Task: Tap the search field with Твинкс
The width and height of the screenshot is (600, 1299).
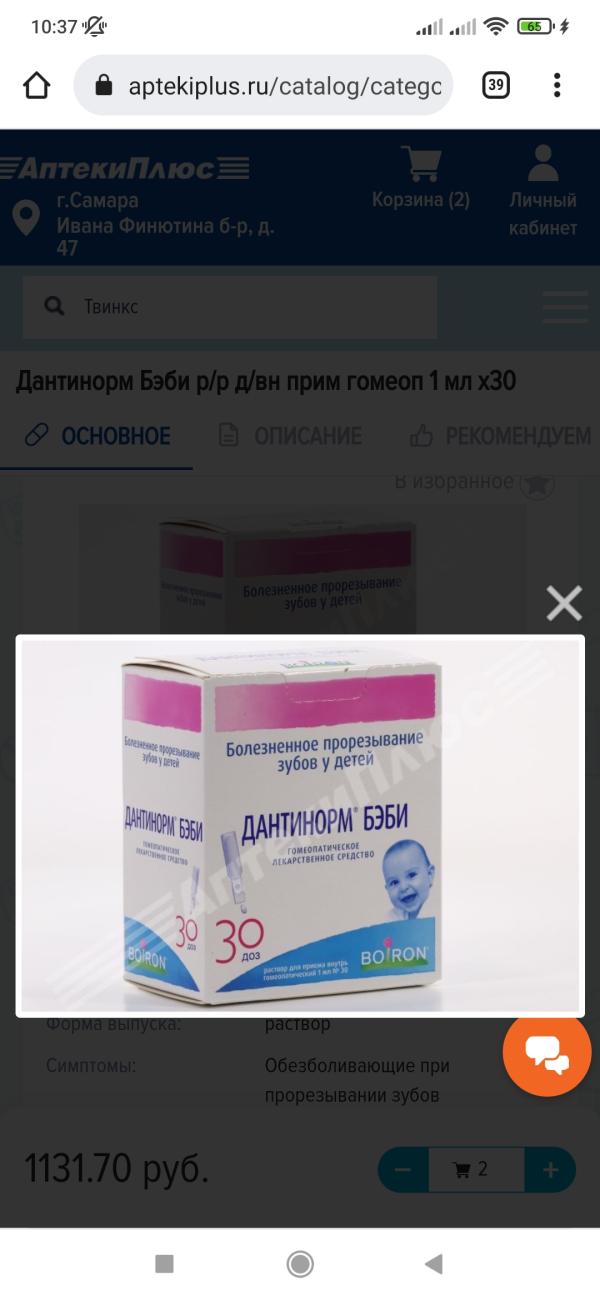Action: pos(230,307)
